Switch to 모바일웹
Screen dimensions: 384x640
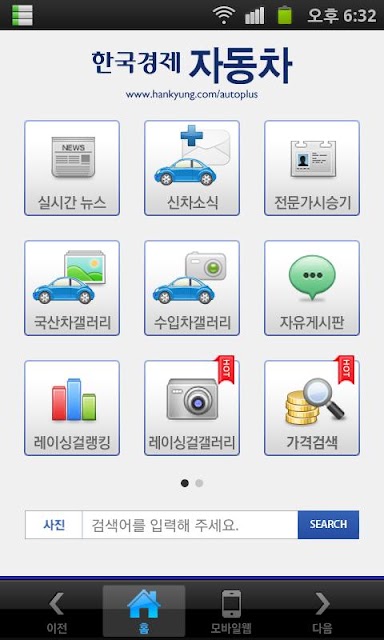[x=231, y=611]
